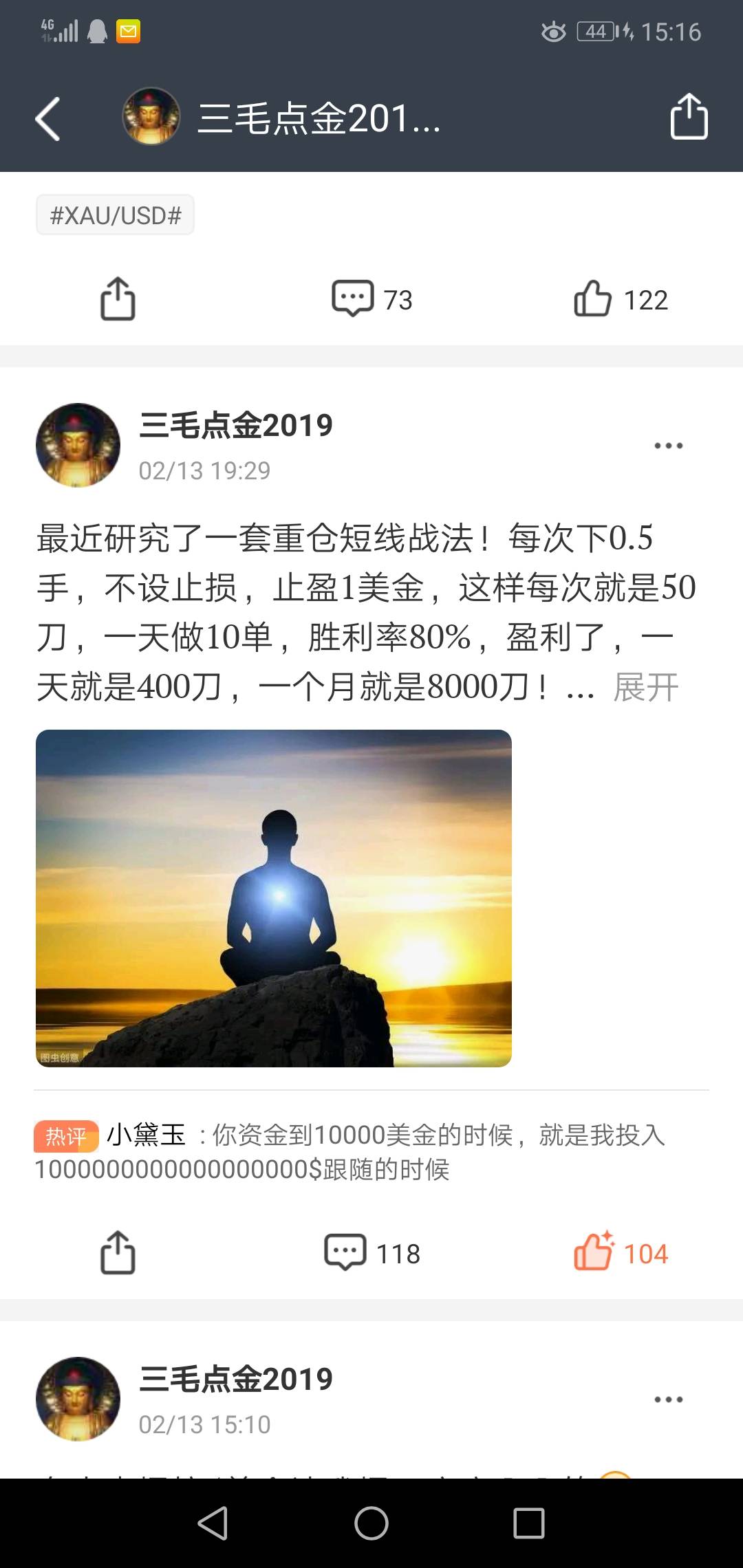Screen dimensions: 743x1568
Task: Share the page via top-right share icon
Action: (x=688, y=117)
